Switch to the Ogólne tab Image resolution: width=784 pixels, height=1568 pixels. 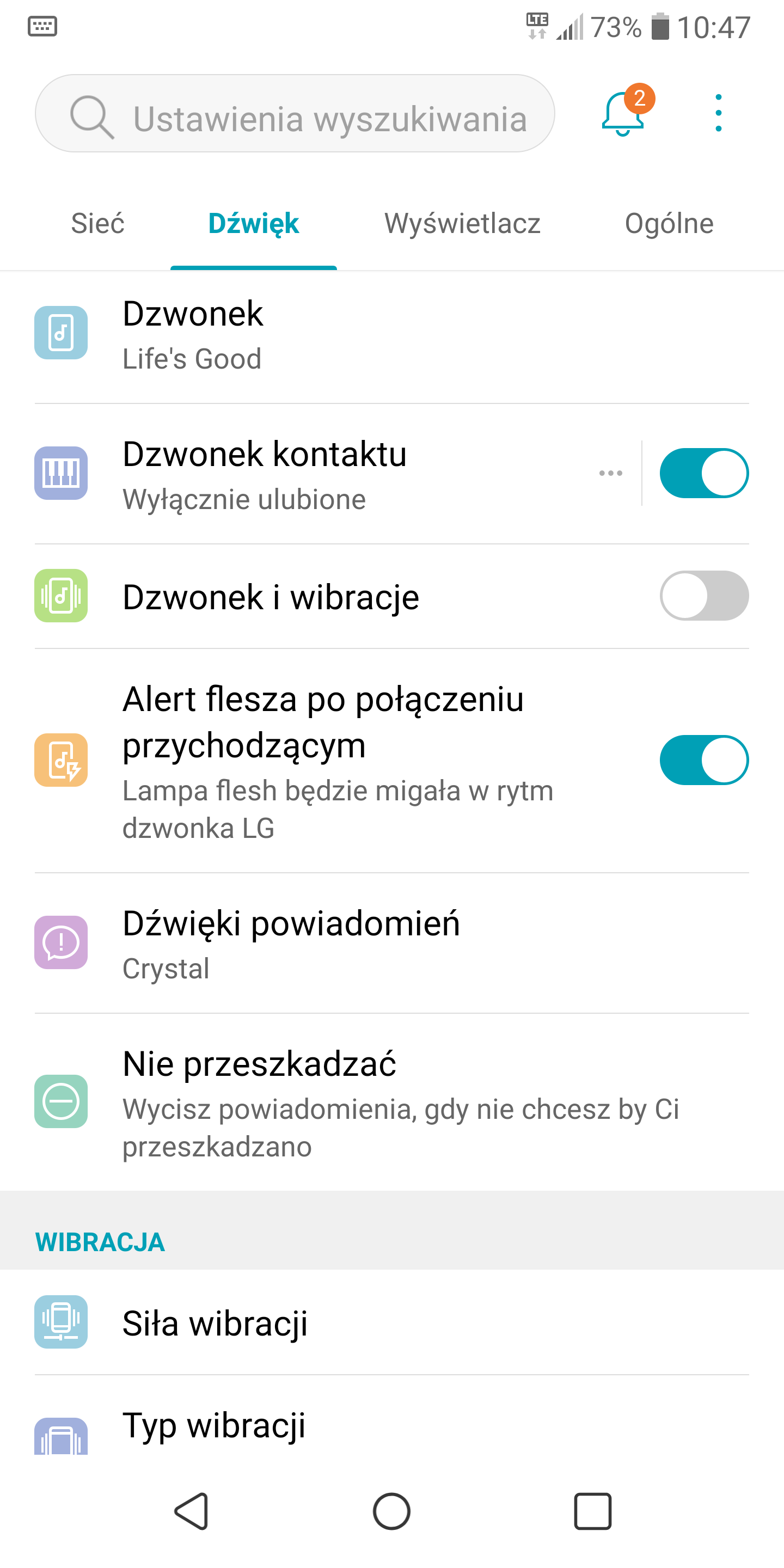(x=669, y=223)
